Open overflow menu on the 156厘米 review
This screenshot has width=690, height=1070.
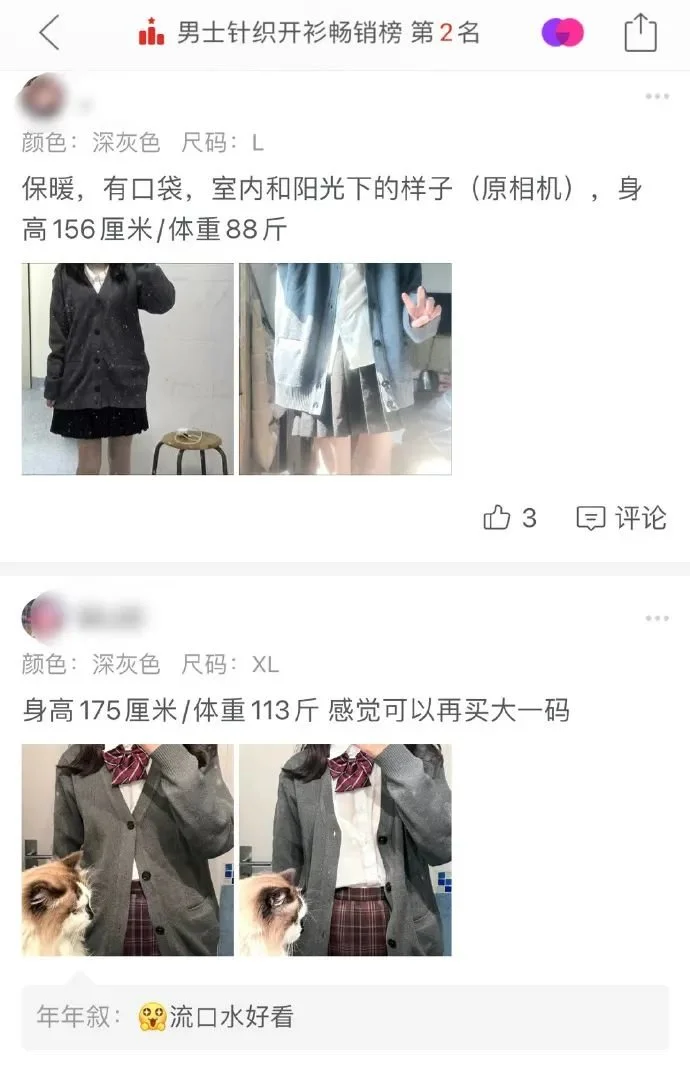pos(657,96)
